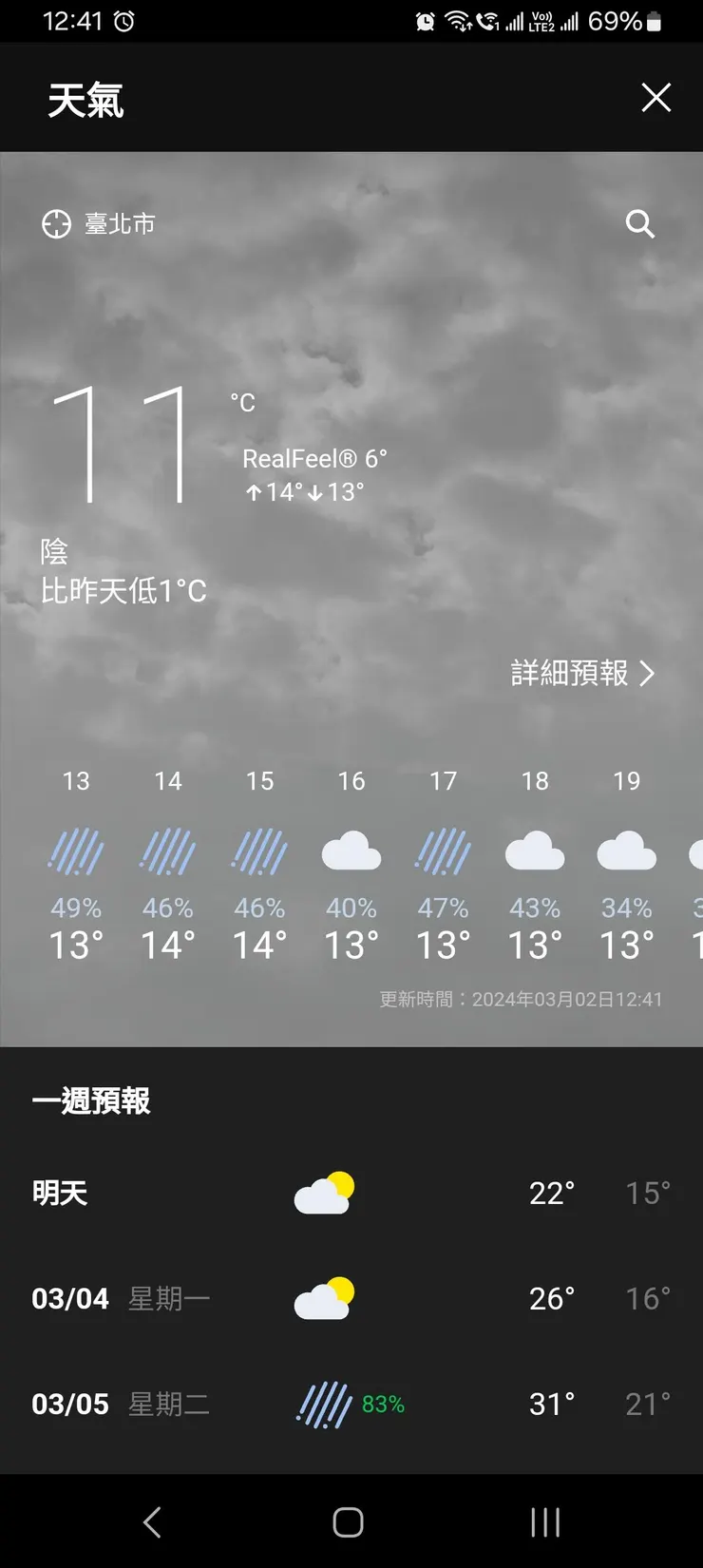This screenshot has height=1568, width=703.
Task: Tap the cloudy weather icon for 16:00
Action: 351,852
